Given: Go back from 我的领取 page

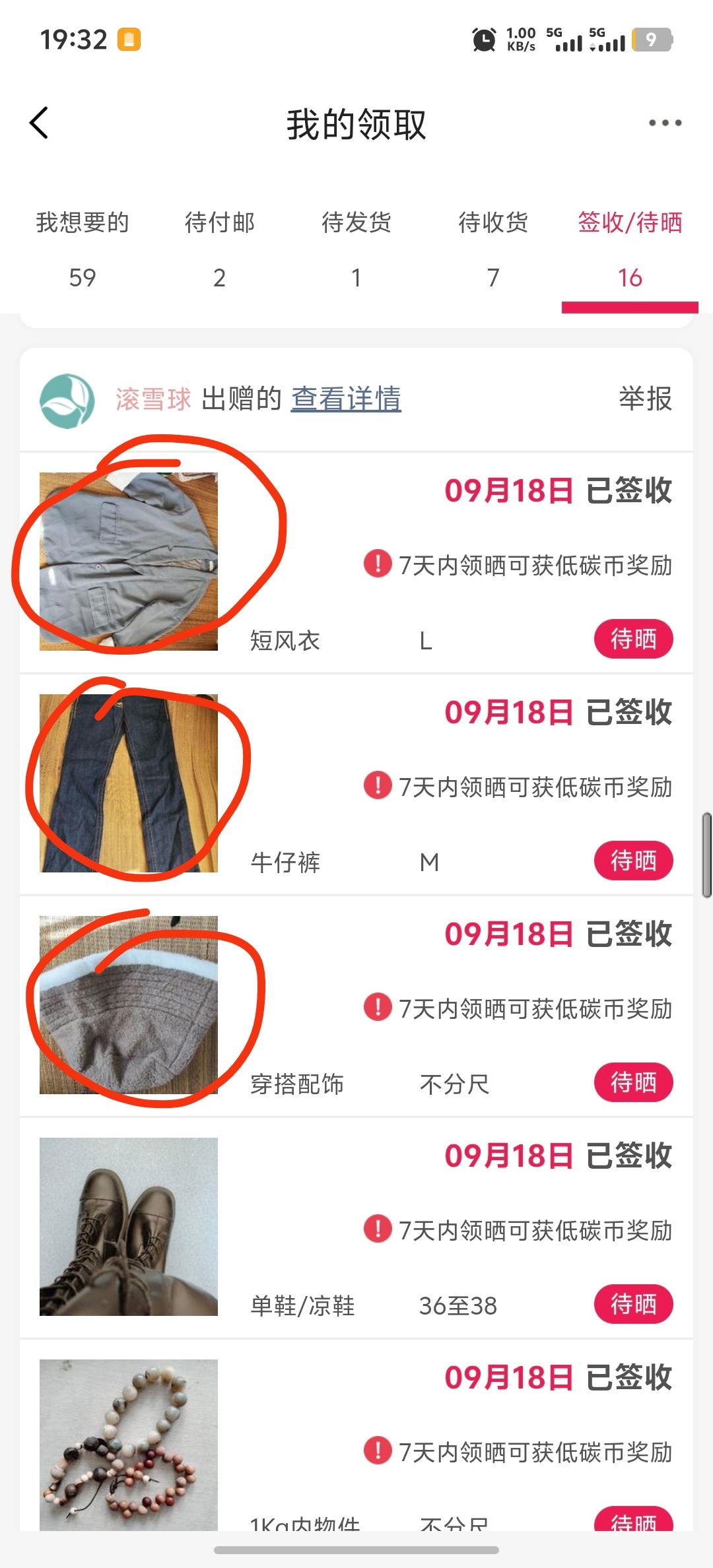Looking at the screenshot, I should click(x=40, y=123).
